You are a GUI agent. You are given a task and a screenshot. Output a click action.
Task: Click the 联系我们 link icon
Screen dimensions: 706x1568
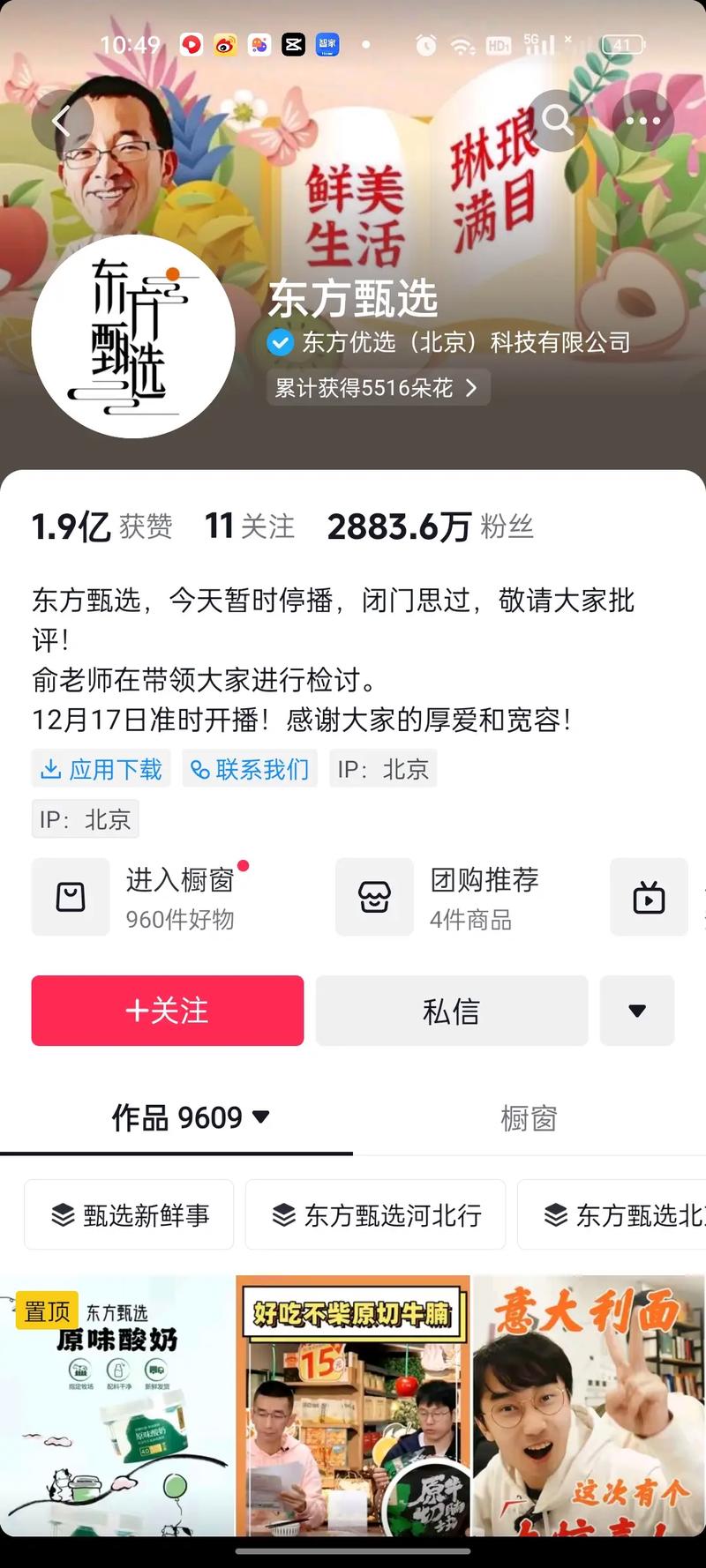tap(200, 768)
